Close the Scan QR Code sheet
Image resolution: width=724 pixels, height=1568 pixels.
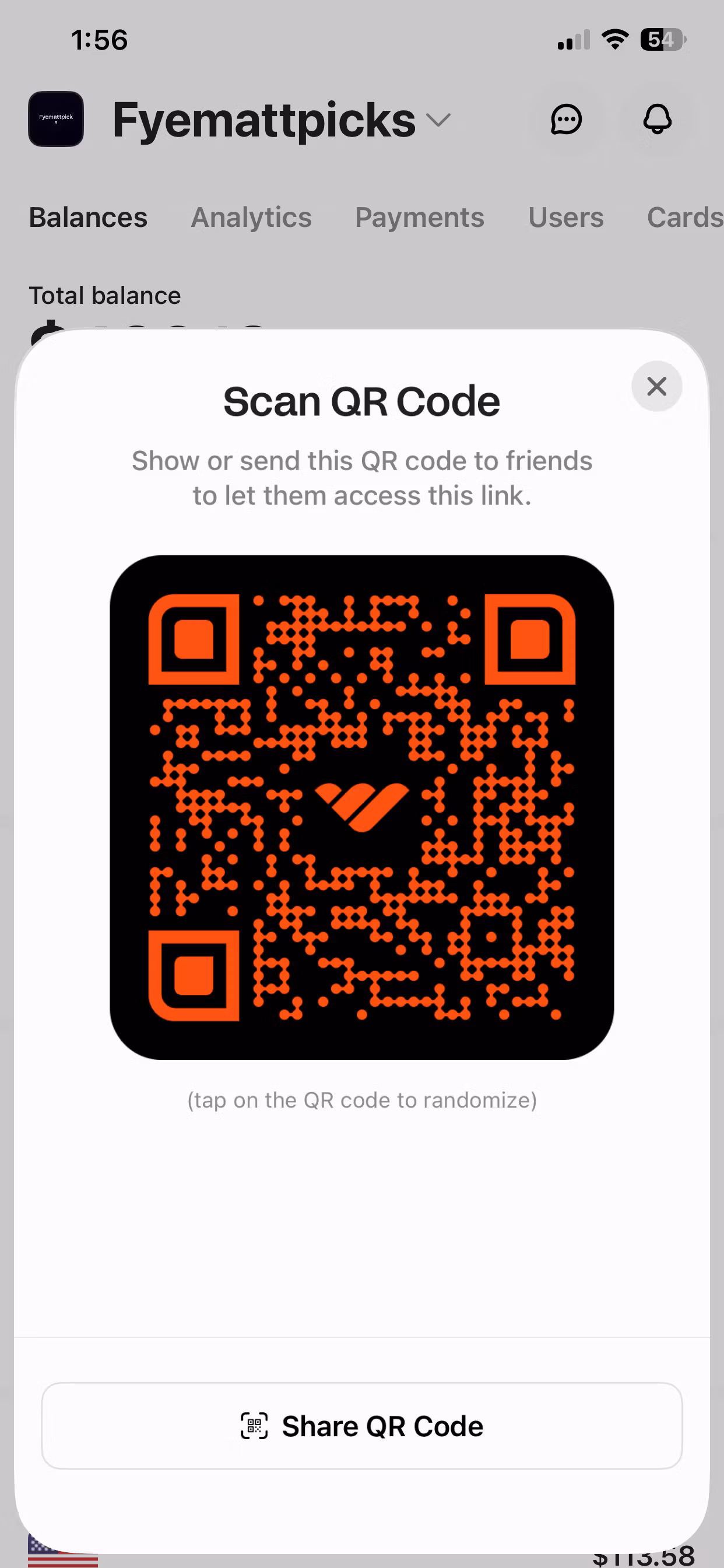pos(656,386)
